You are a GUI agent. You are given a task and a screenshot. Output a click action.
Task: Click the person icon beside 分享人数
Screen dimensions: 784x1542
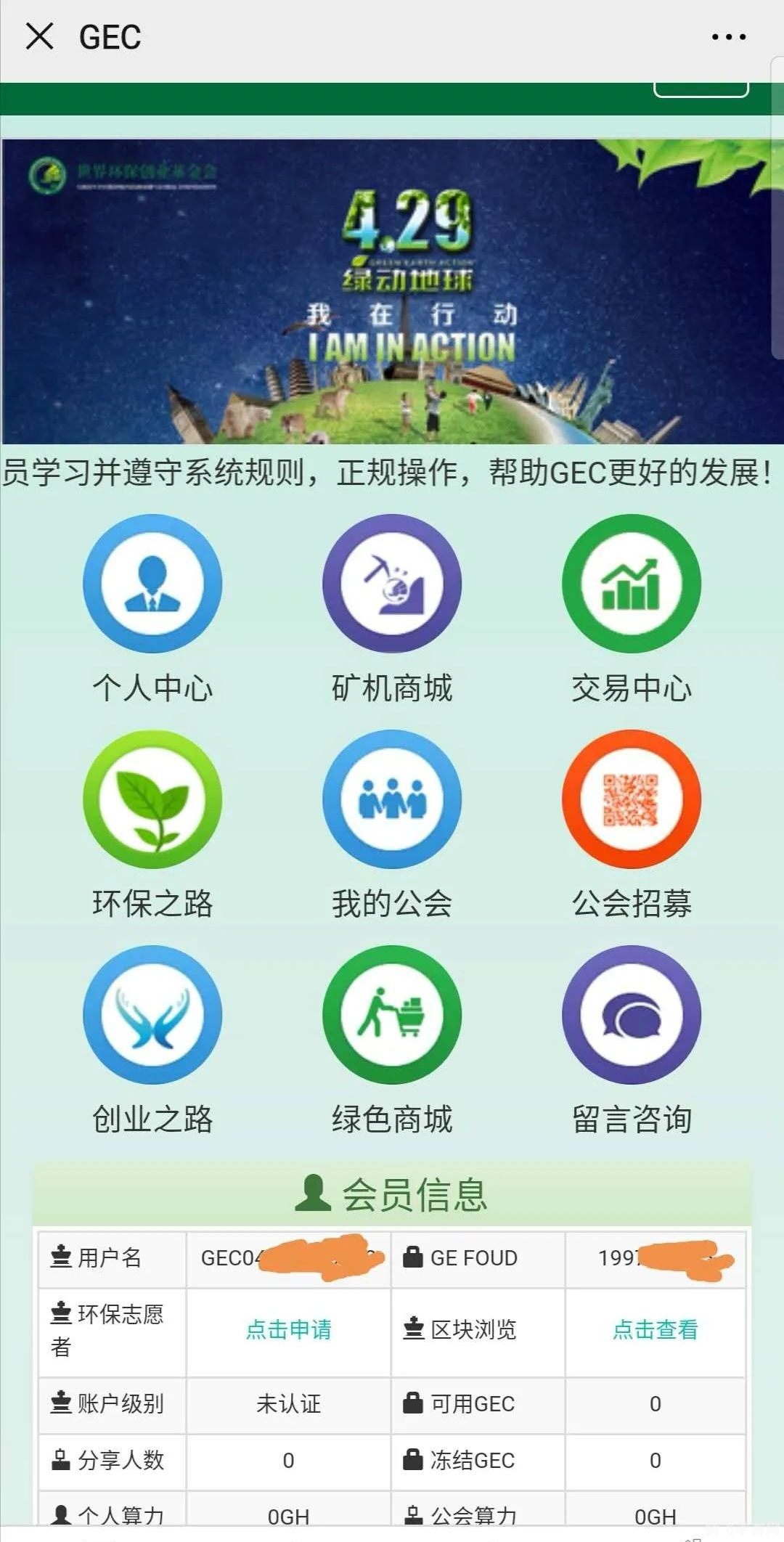point(62,1461)
